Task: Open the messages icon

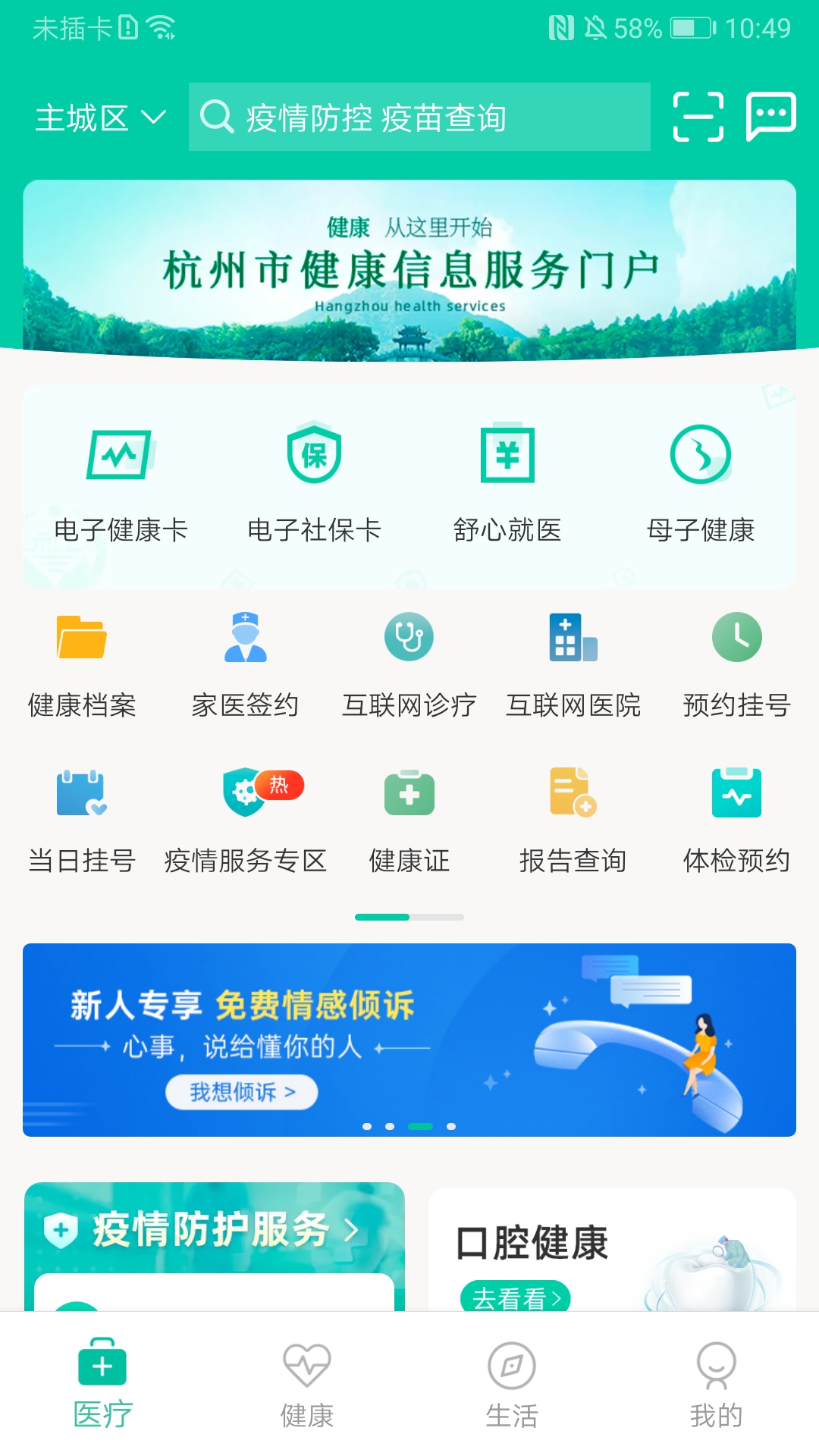Action: coord(770,117)
